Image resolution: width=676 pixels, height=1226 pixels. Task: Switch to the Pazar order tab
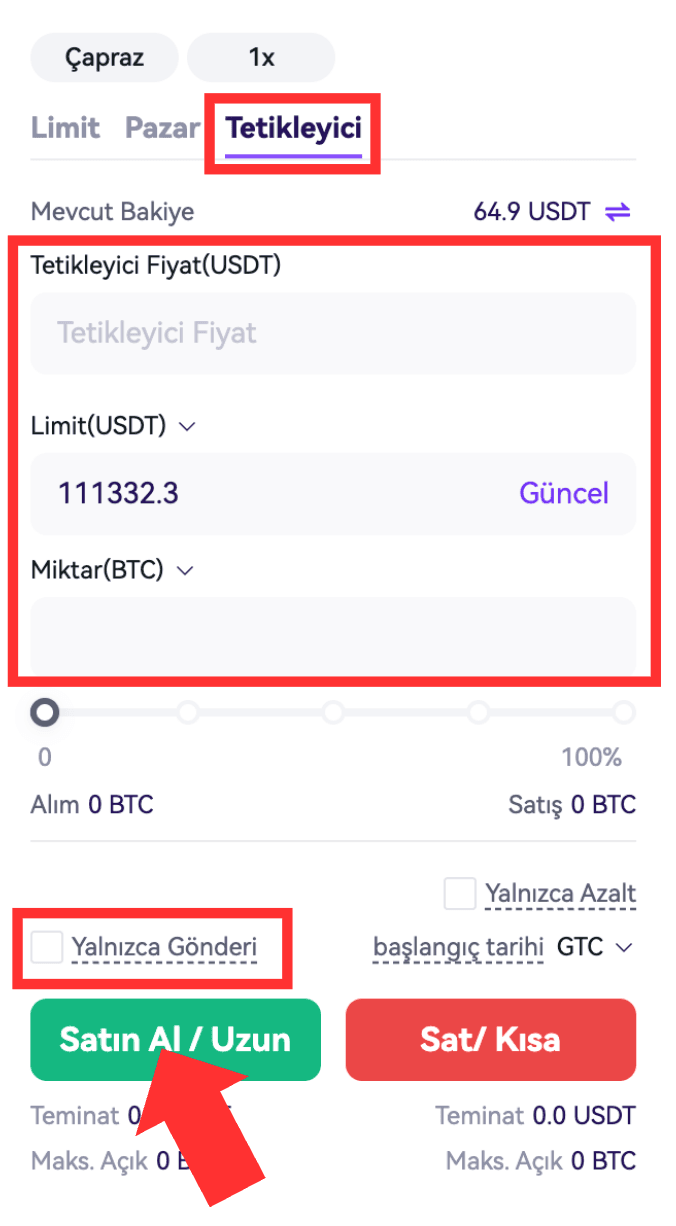coord(162,128)
